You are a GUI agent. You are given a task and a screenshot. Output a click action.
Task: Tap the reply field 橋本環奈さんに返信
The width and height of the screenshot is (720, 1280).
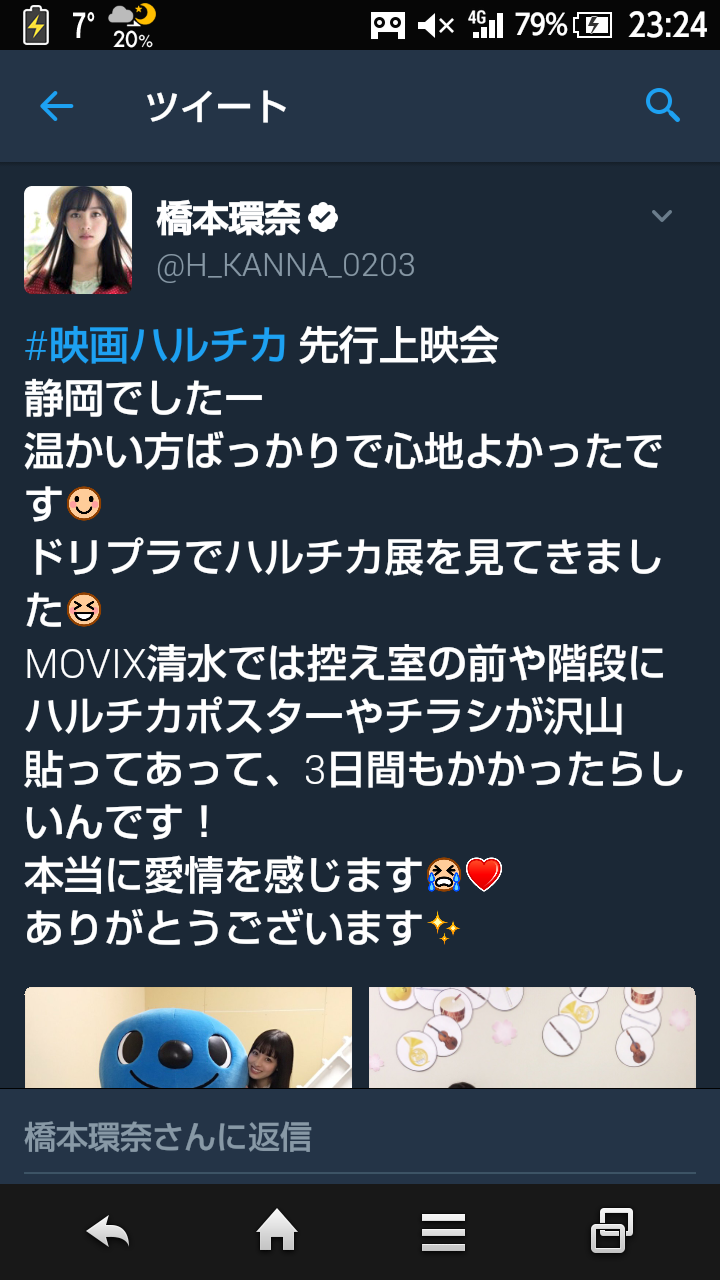(360, 1138)
